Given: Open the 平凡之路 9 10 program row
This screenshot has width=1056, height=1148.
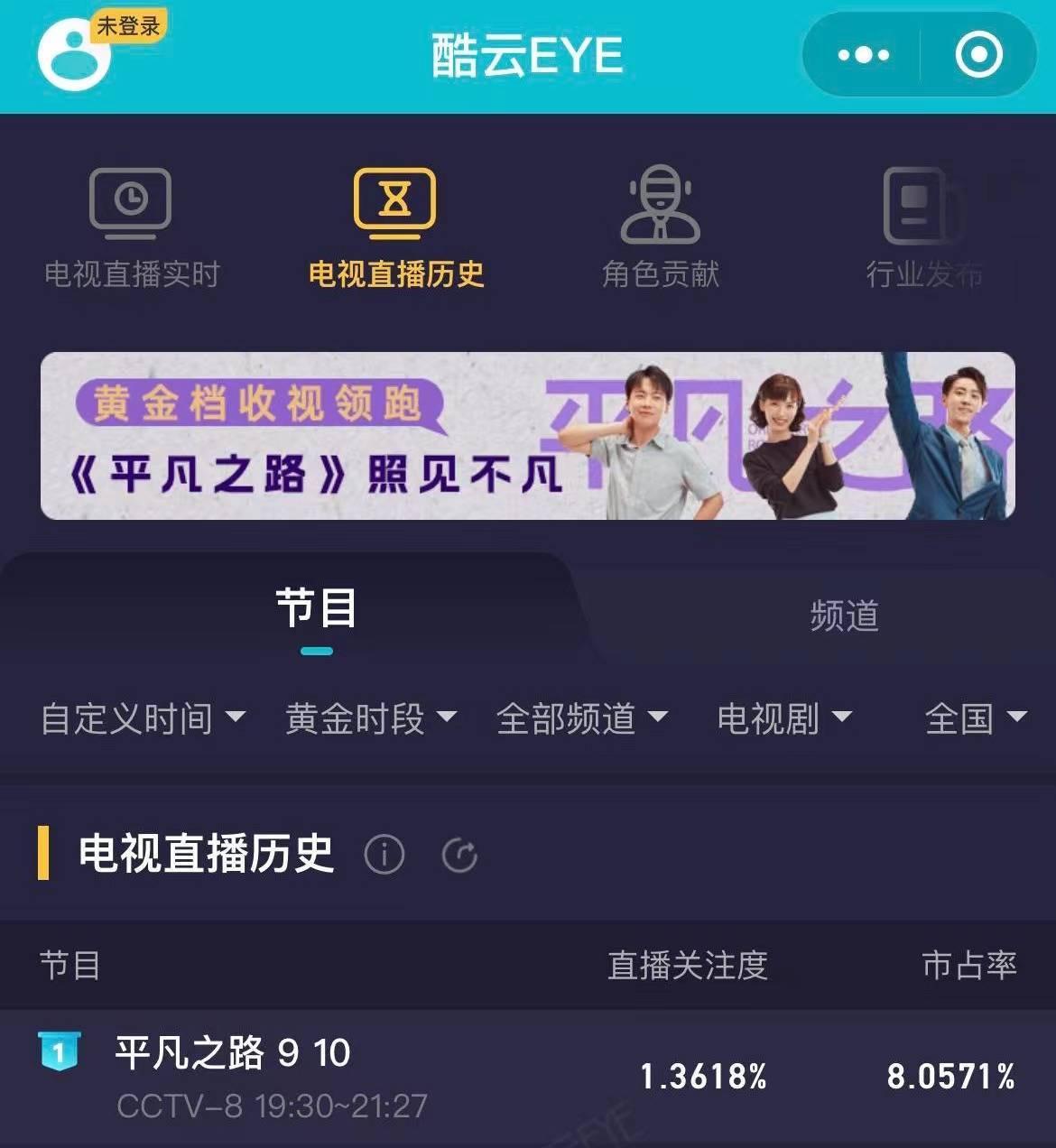Looking at the screenshot, I should 528,1077.
